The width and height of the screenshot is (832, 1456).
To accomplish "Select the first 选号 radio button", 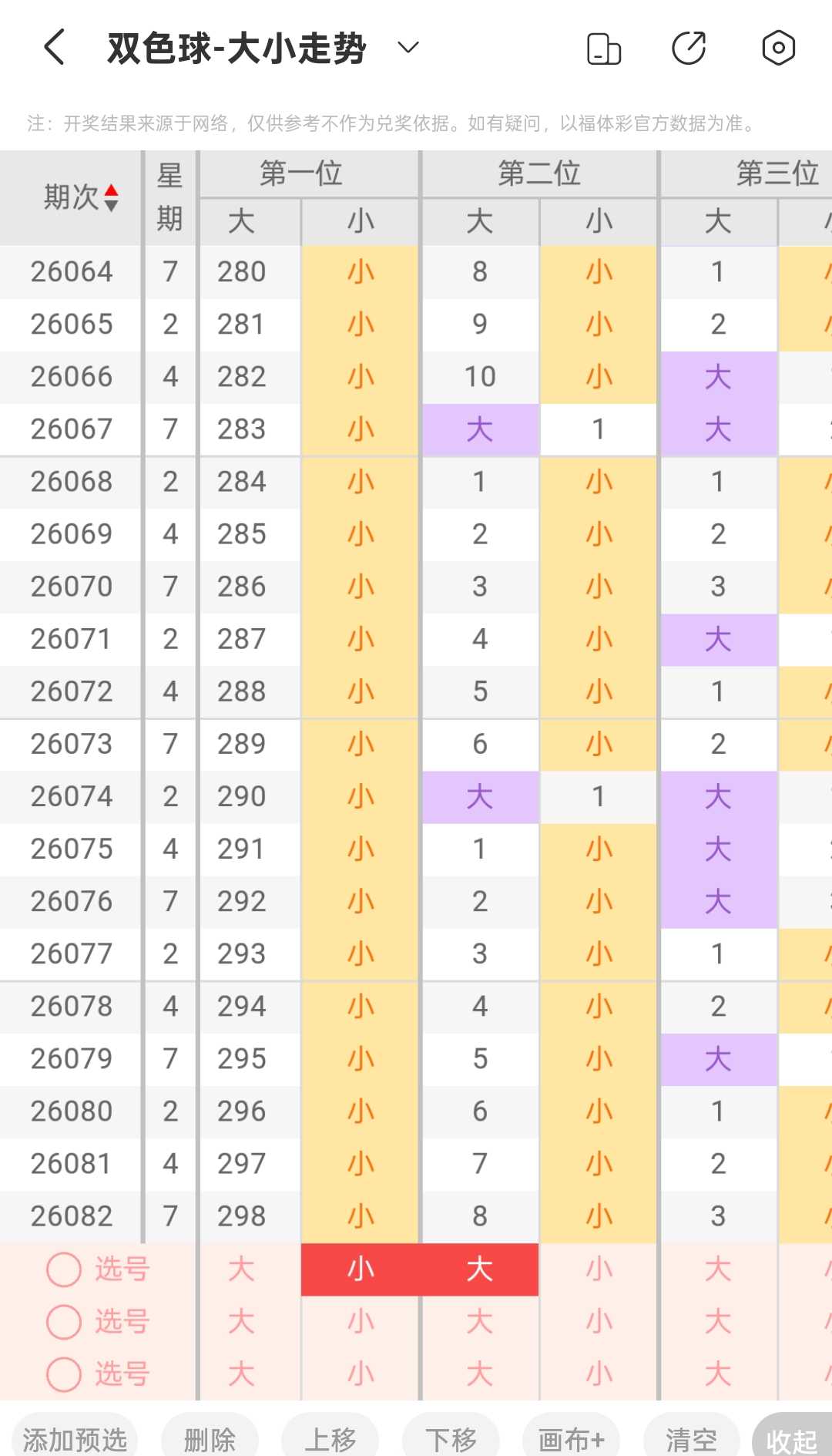I will tap(64, 1269).
